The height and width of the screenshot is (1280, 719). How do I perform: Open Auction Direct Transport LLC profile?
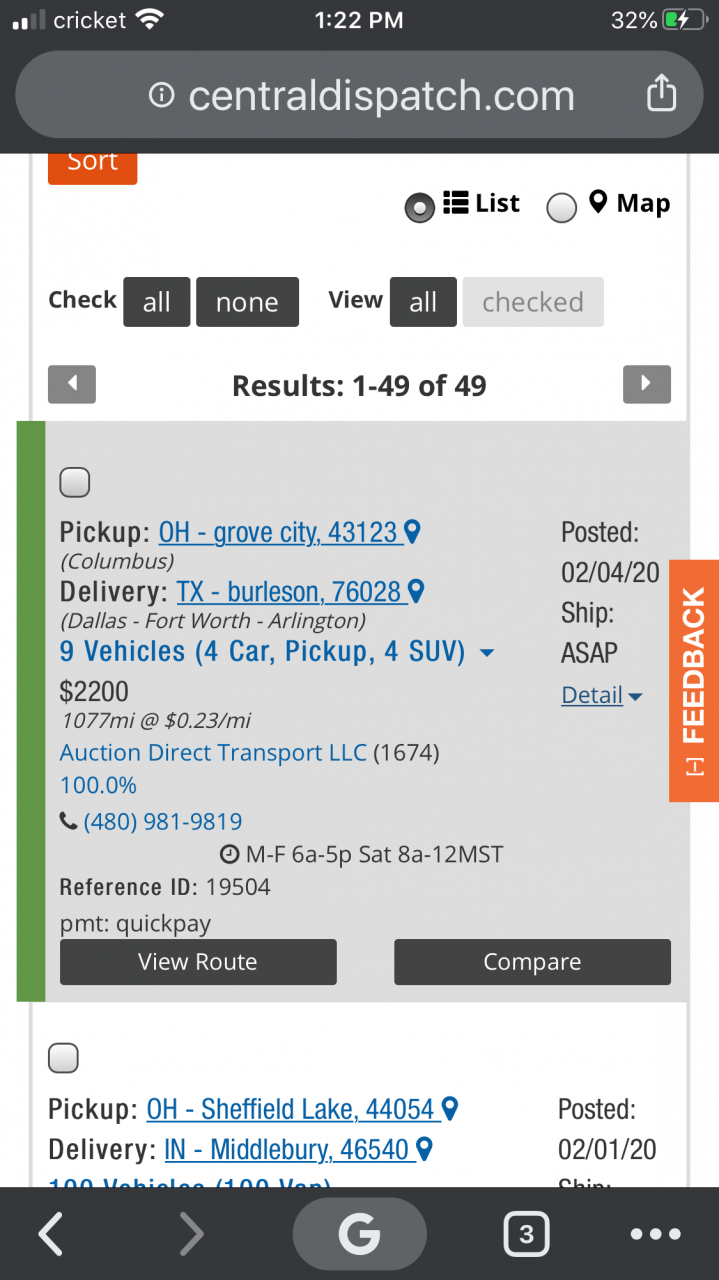pyautogui.click(x=214, y=752)
